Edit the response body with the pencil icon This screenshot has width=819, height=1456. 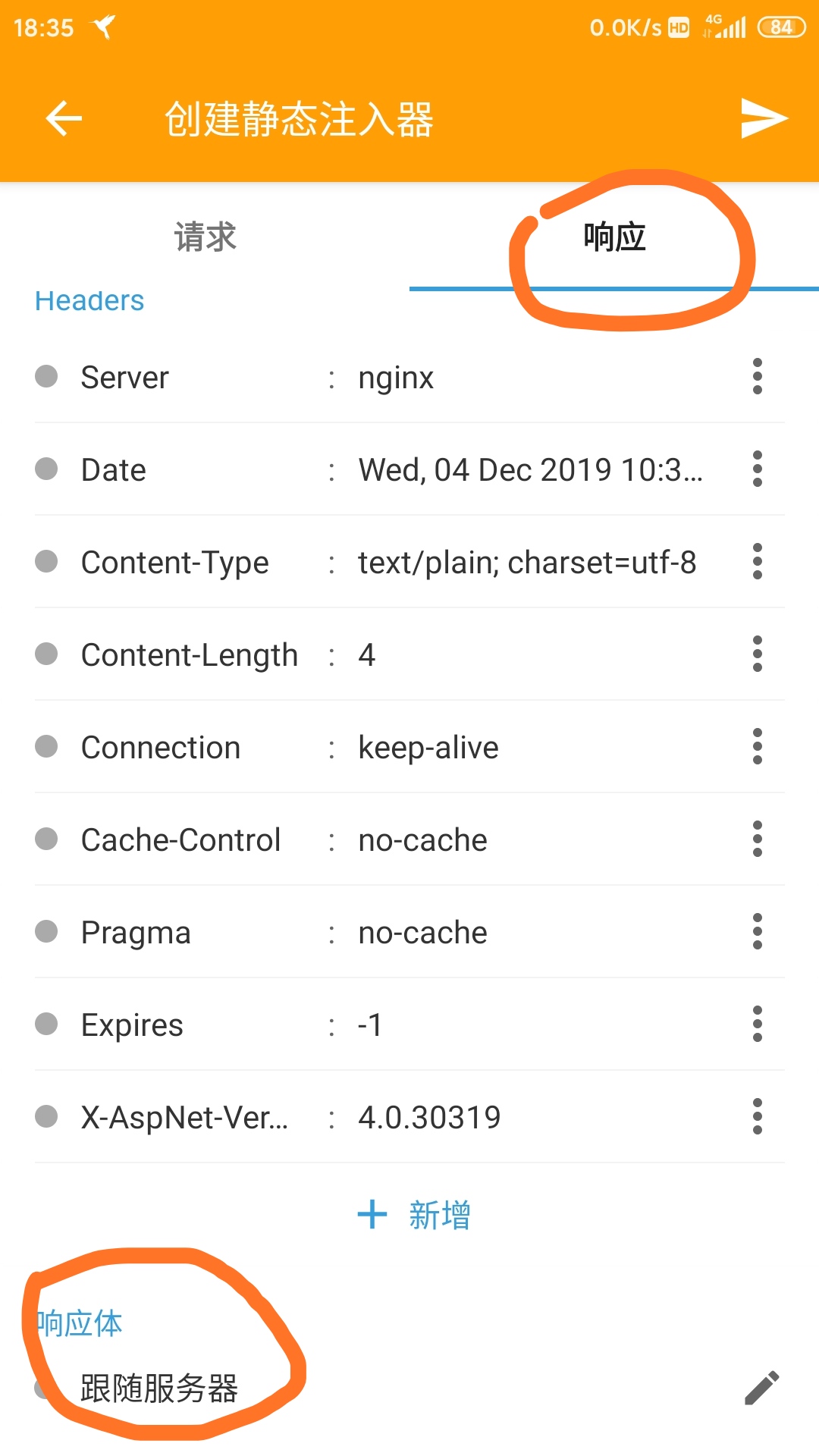tap(761, 1388)
